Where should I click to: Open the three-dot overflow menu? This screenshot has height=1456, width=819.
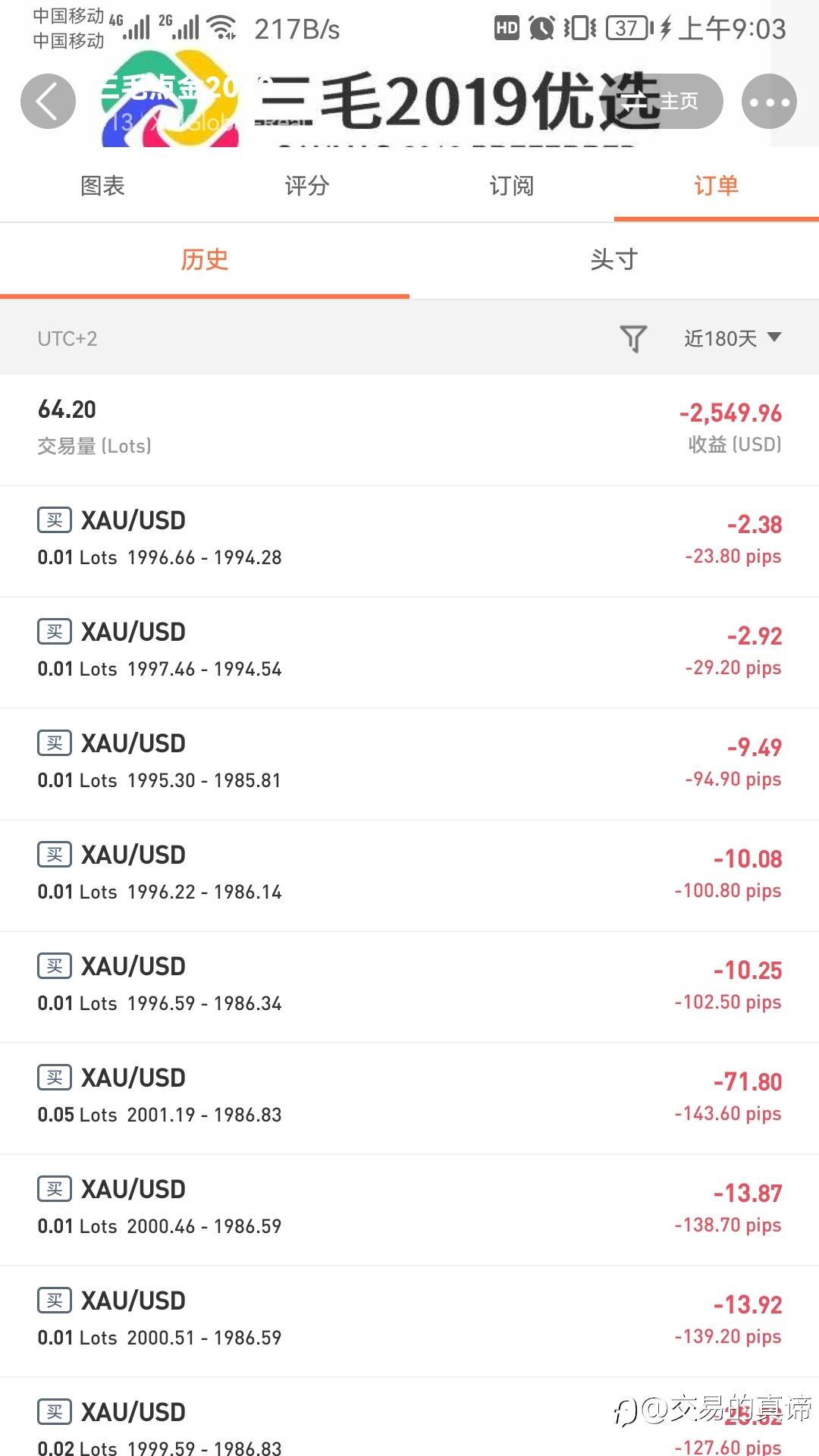tap(769, 101)
